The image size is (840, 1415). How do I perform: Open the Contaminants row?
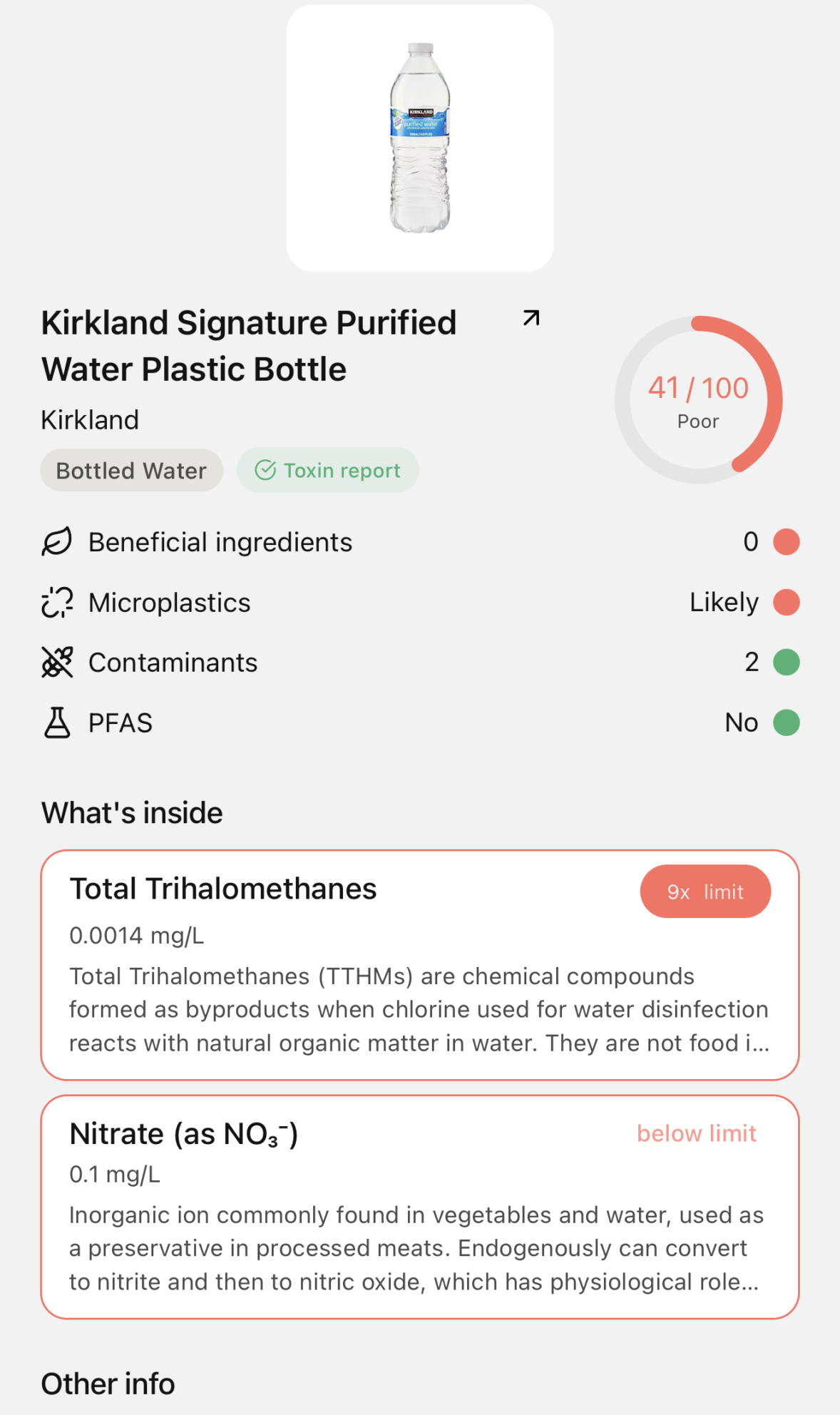click(419, 663)
